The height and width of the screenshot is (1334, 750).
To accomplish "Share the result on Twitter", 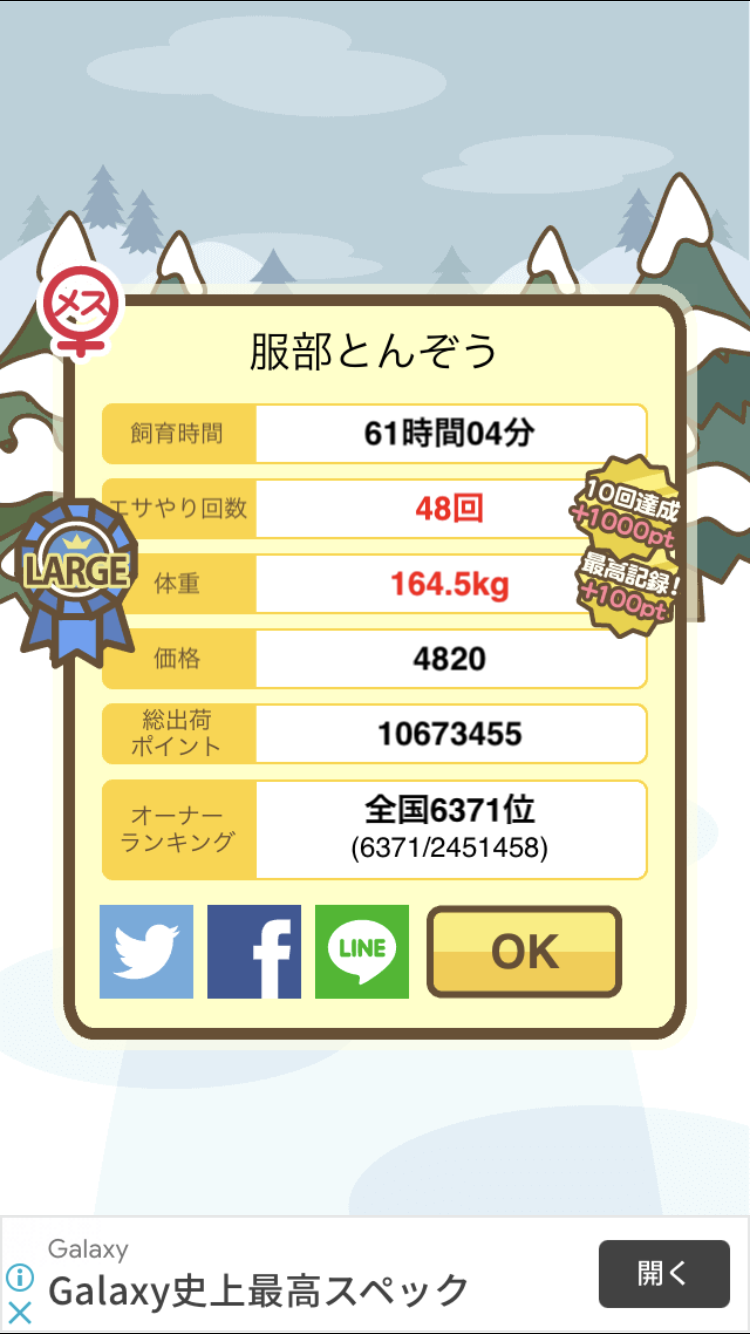I will point(146,952).
